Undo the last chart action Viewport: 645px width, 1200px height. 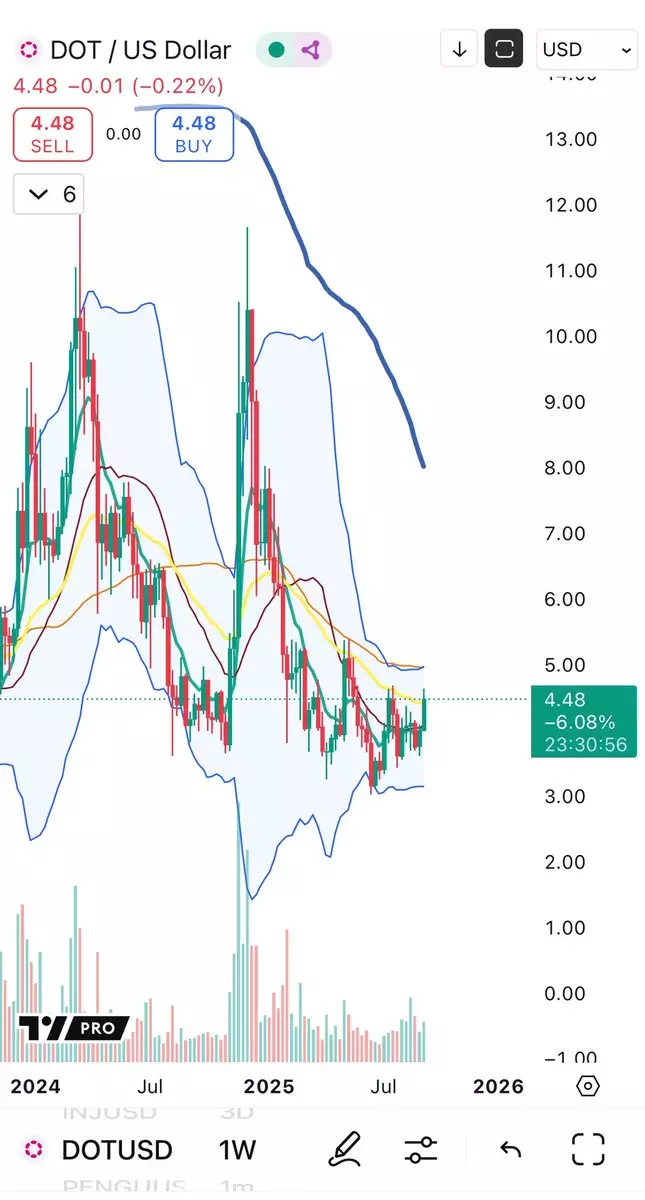tap(510, 1149)
